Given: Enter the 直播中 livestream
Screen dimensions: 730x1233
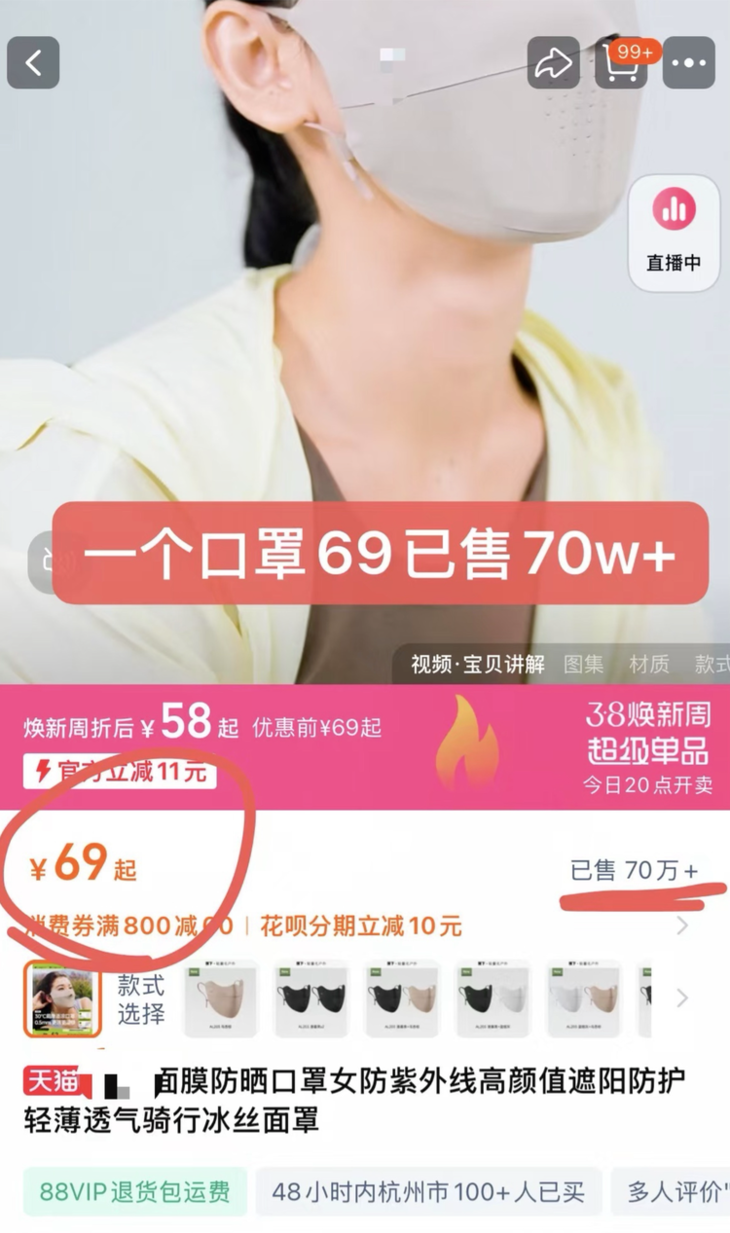Looking at the screenshot, I should pyautogui.click(x=674, y=232).
